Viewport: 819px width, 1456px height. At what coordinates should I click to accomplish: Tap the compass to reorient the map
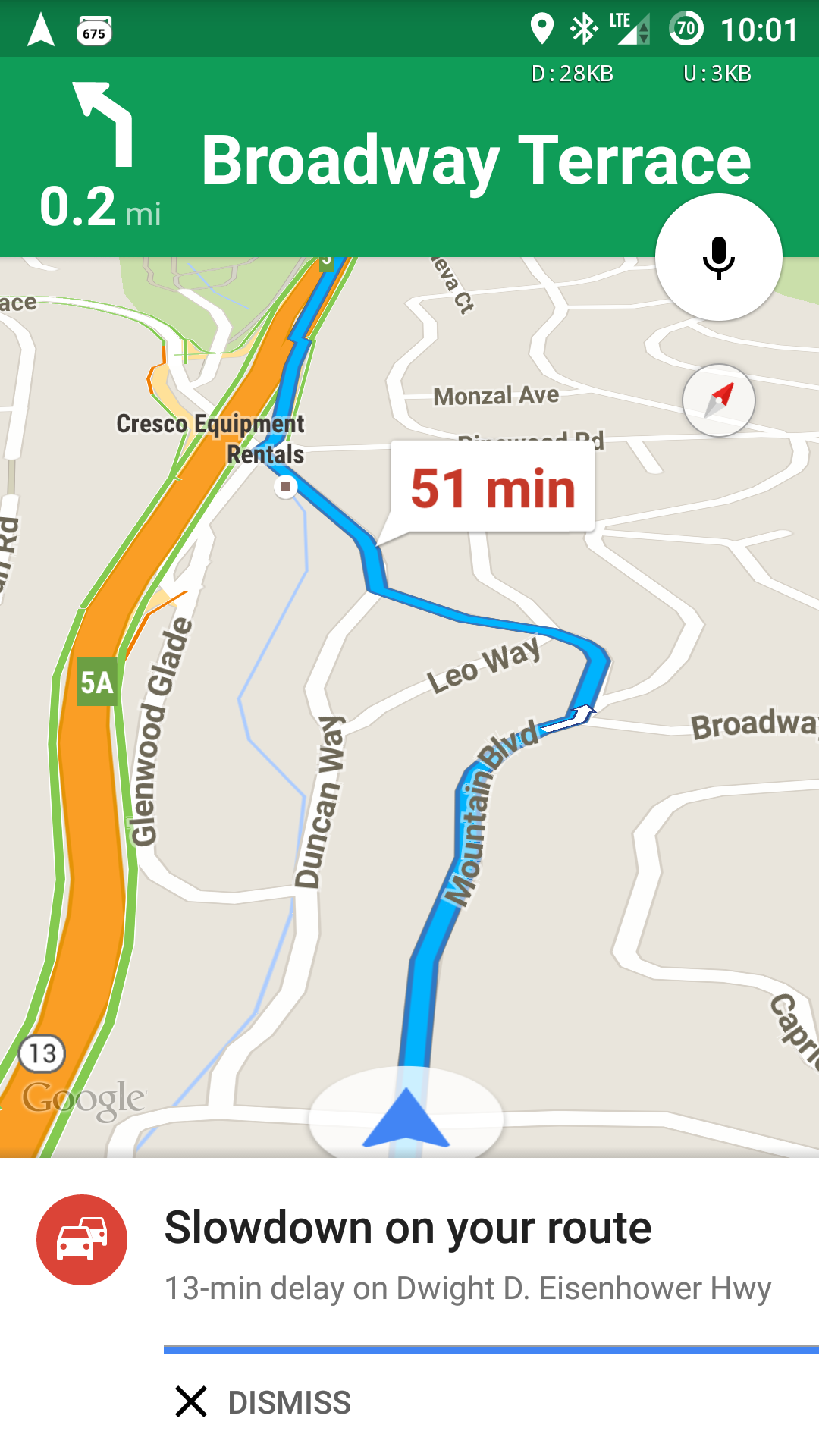[x=718, y=400]
